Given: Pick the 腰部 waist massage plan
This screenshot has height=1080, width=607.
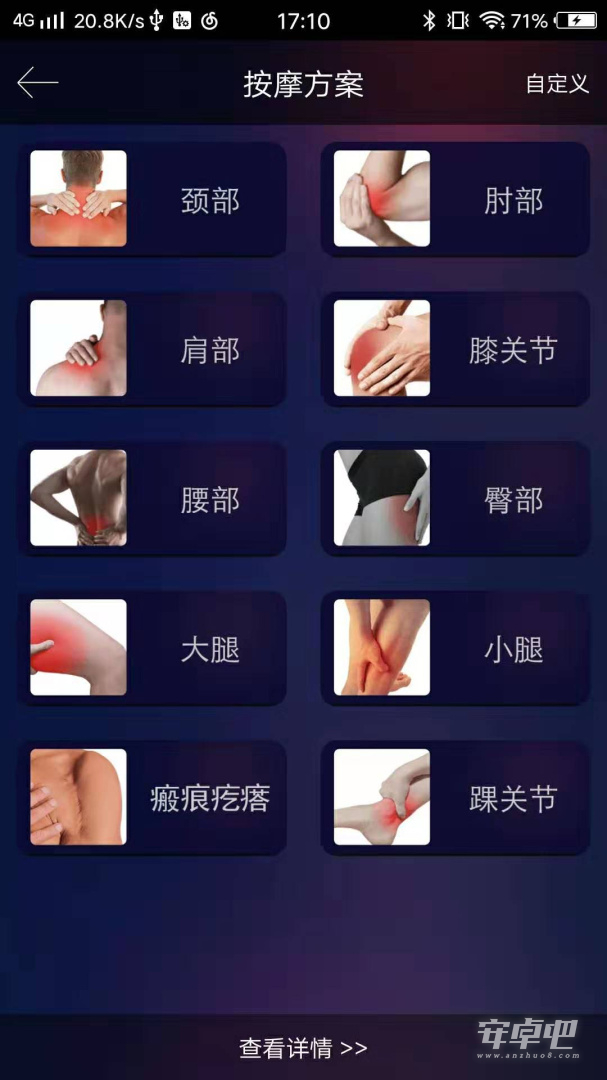Looking at the screenshot, I should point(152,498).
